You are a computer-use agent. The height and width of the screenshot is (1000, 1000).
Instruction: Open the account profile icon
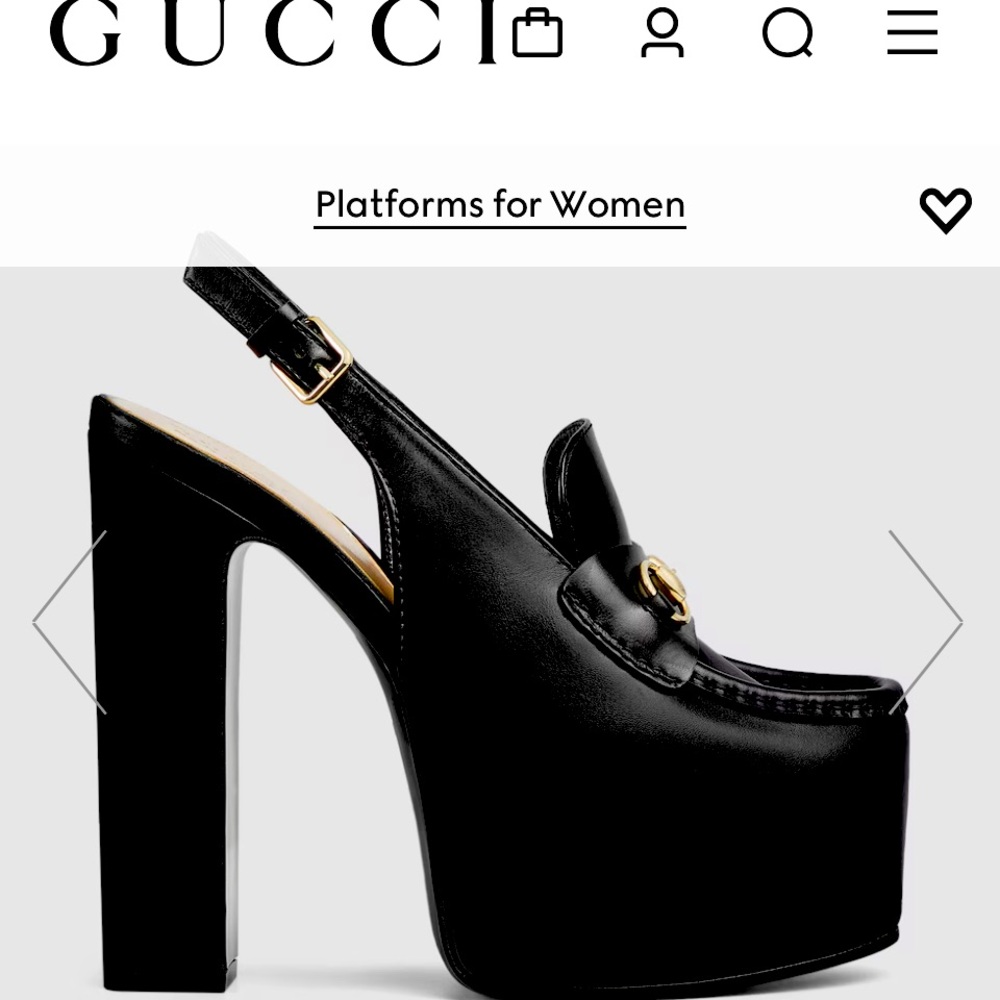(x=662, y=33)
